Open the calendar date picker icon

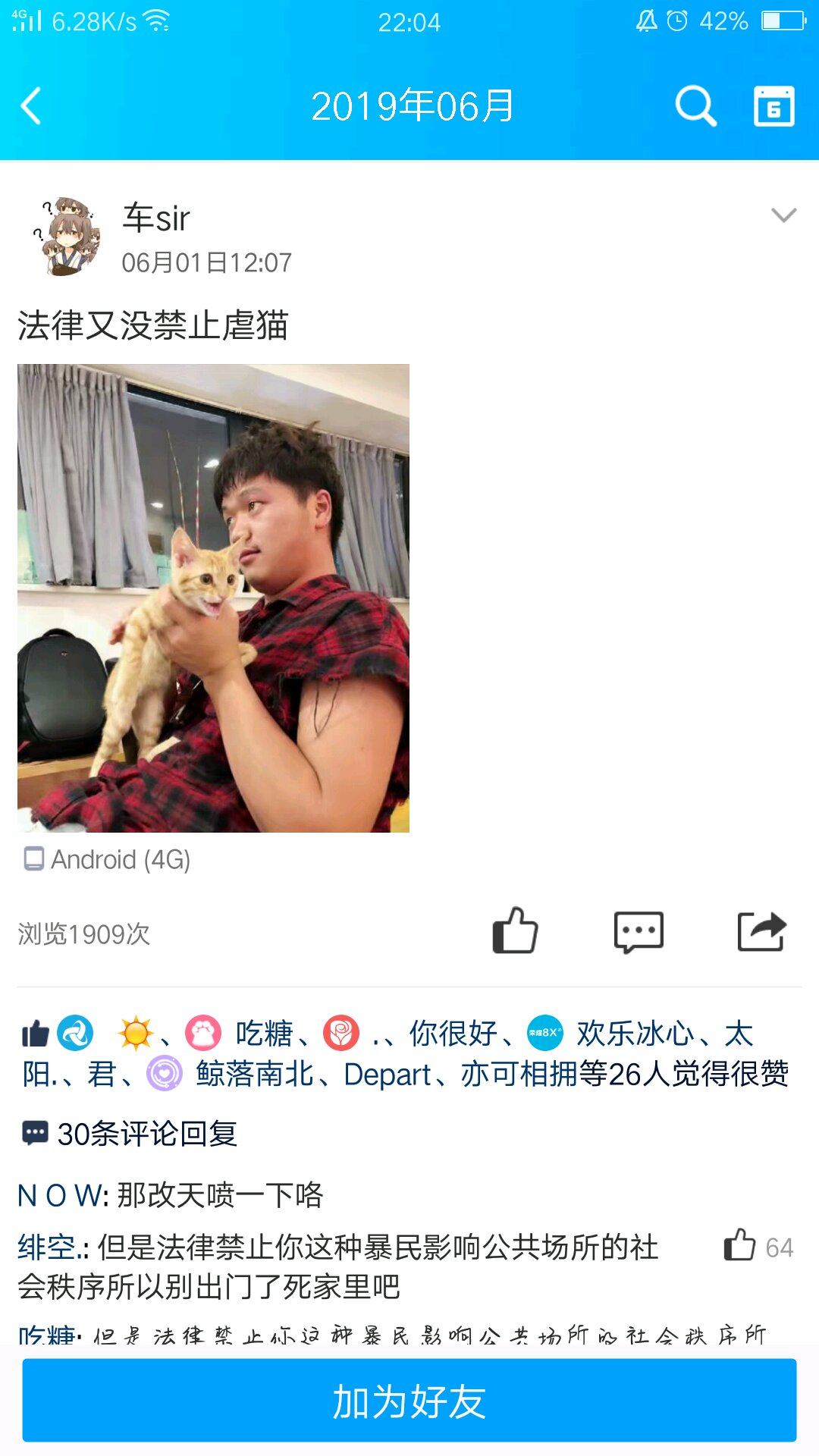tap(773, 106)
